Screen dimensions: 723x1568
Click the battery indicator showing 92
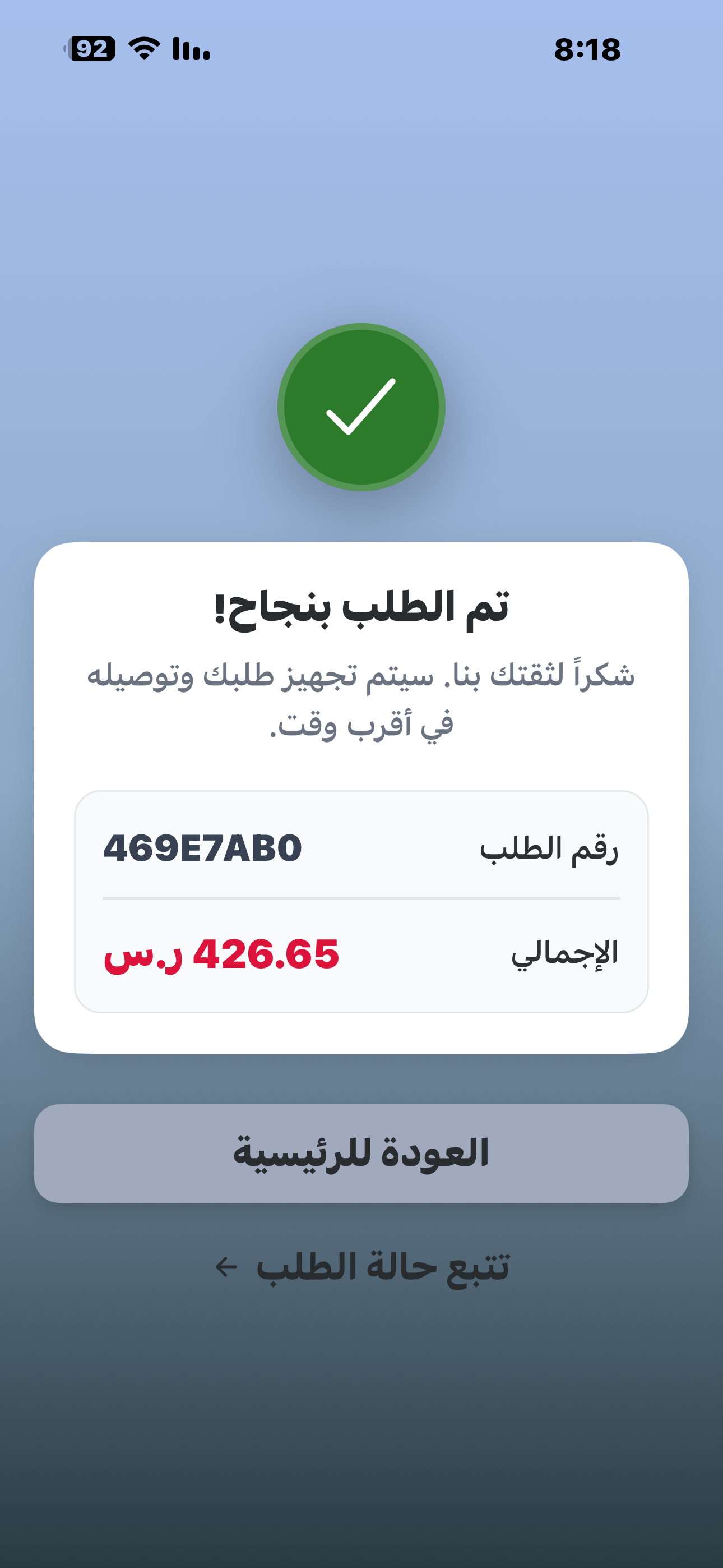91,49
